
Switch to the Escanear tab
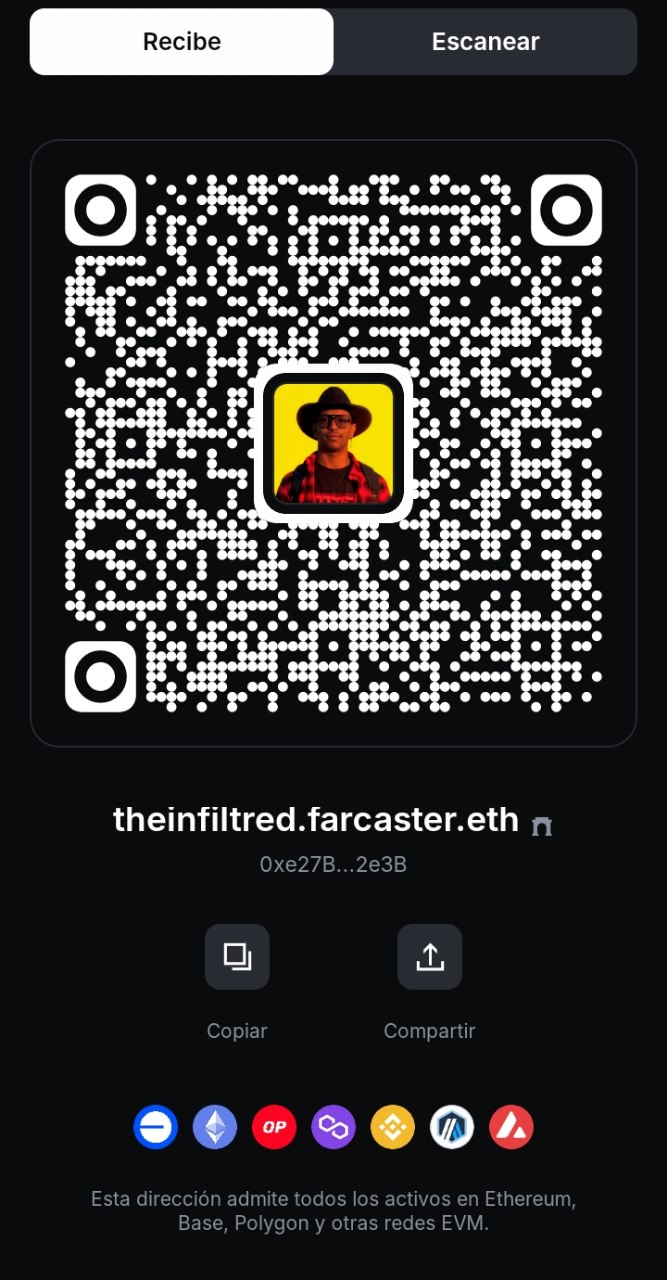click(x=485, y=42)
